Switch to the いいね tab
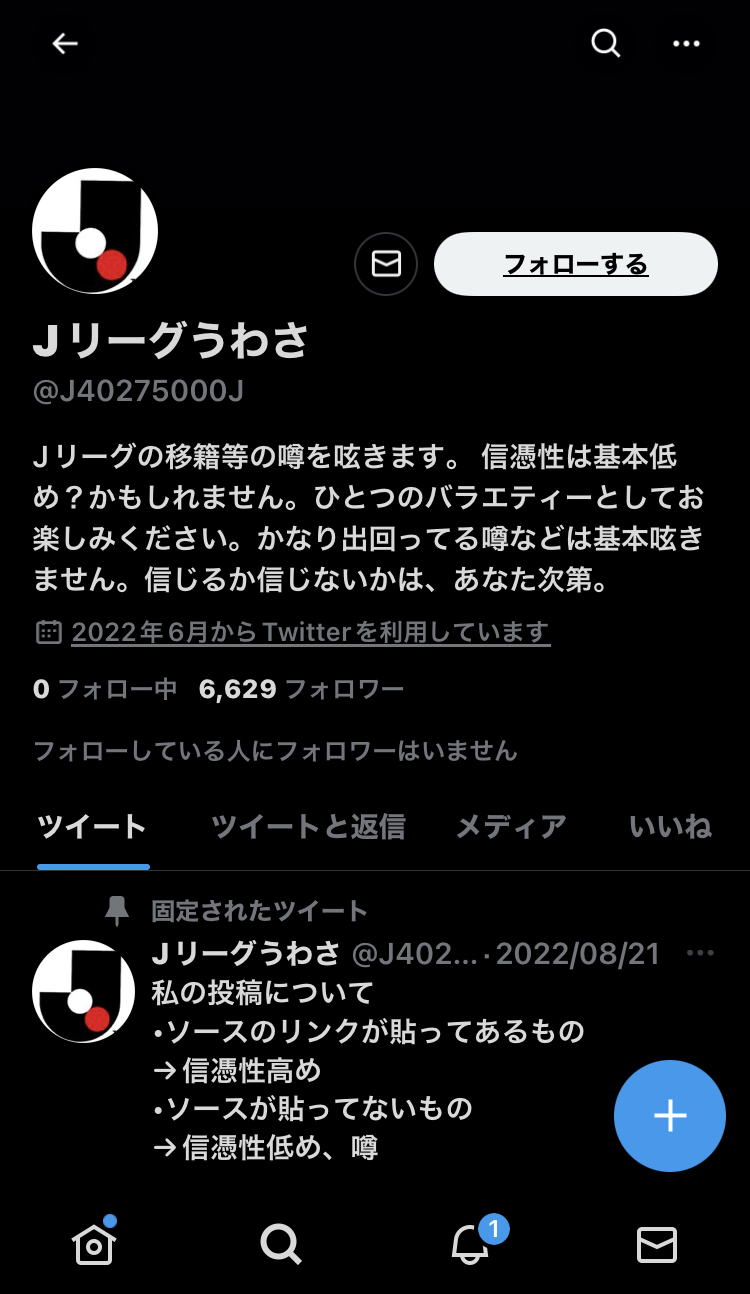This screenshot has height=1294, width=750. pyautogui.click(x=671, y=826)
